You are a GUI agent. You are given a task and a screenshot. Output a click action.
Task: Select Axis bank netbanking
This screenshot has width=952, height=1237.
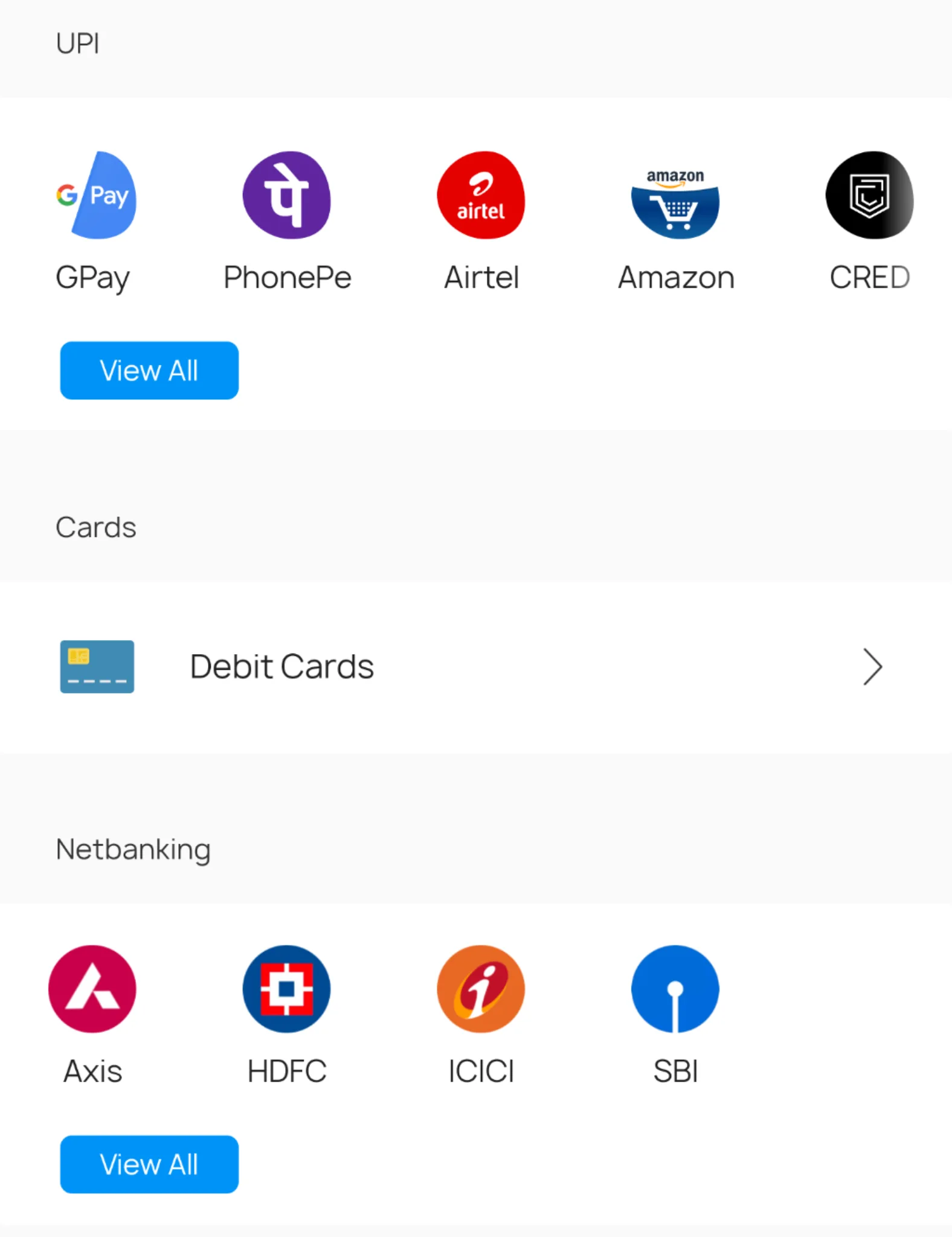point(92,989)
